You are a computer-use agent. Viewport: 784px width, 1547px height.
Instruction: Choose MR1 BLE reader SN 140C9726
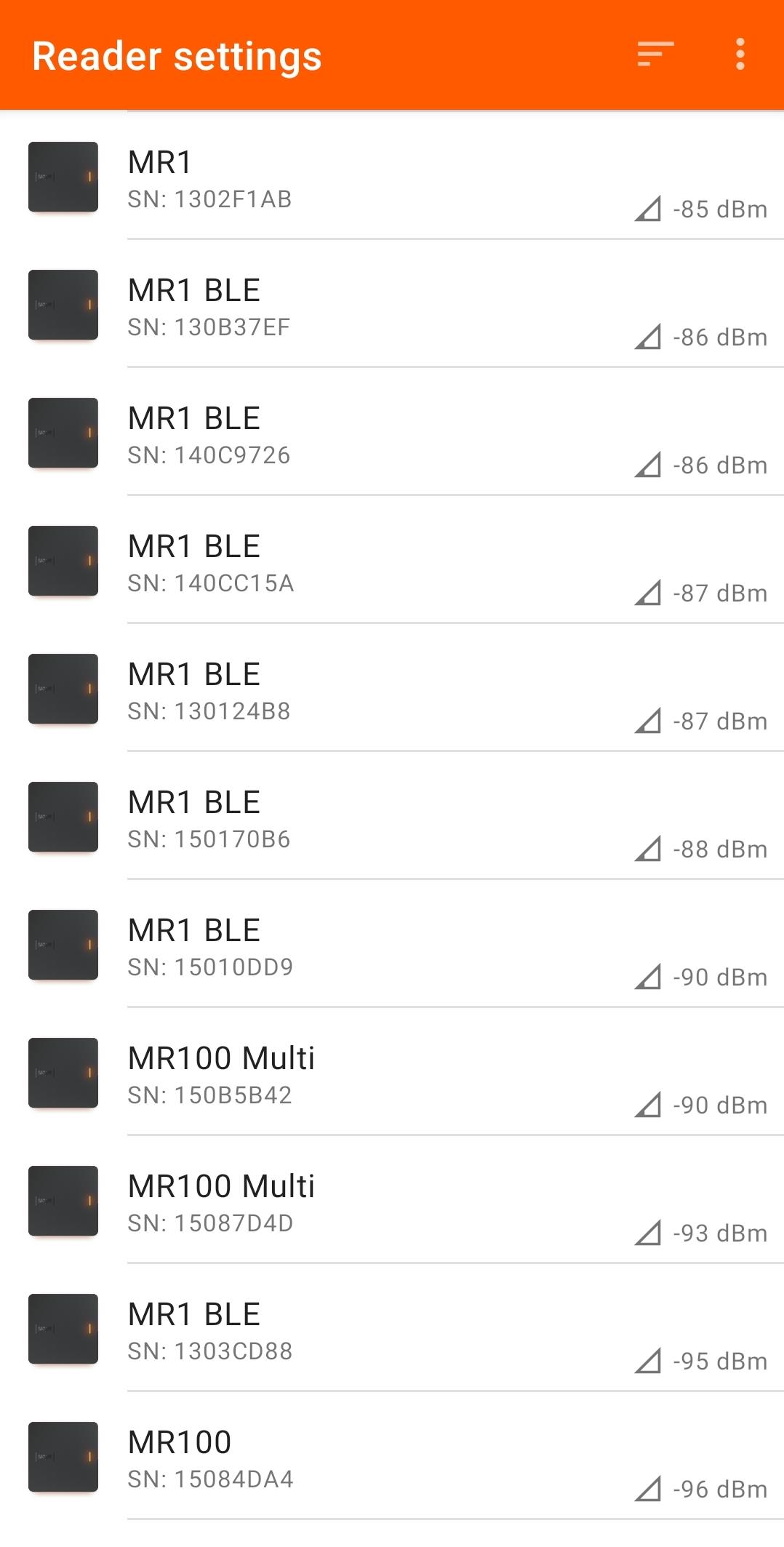(392, 433)
